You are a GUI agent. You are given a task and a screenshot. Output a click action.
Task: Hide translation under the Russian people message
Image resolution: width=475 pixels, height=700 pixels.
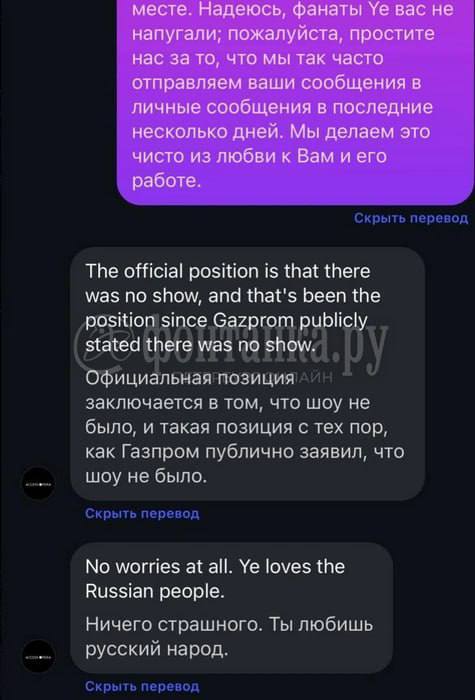tap(142, 686)
